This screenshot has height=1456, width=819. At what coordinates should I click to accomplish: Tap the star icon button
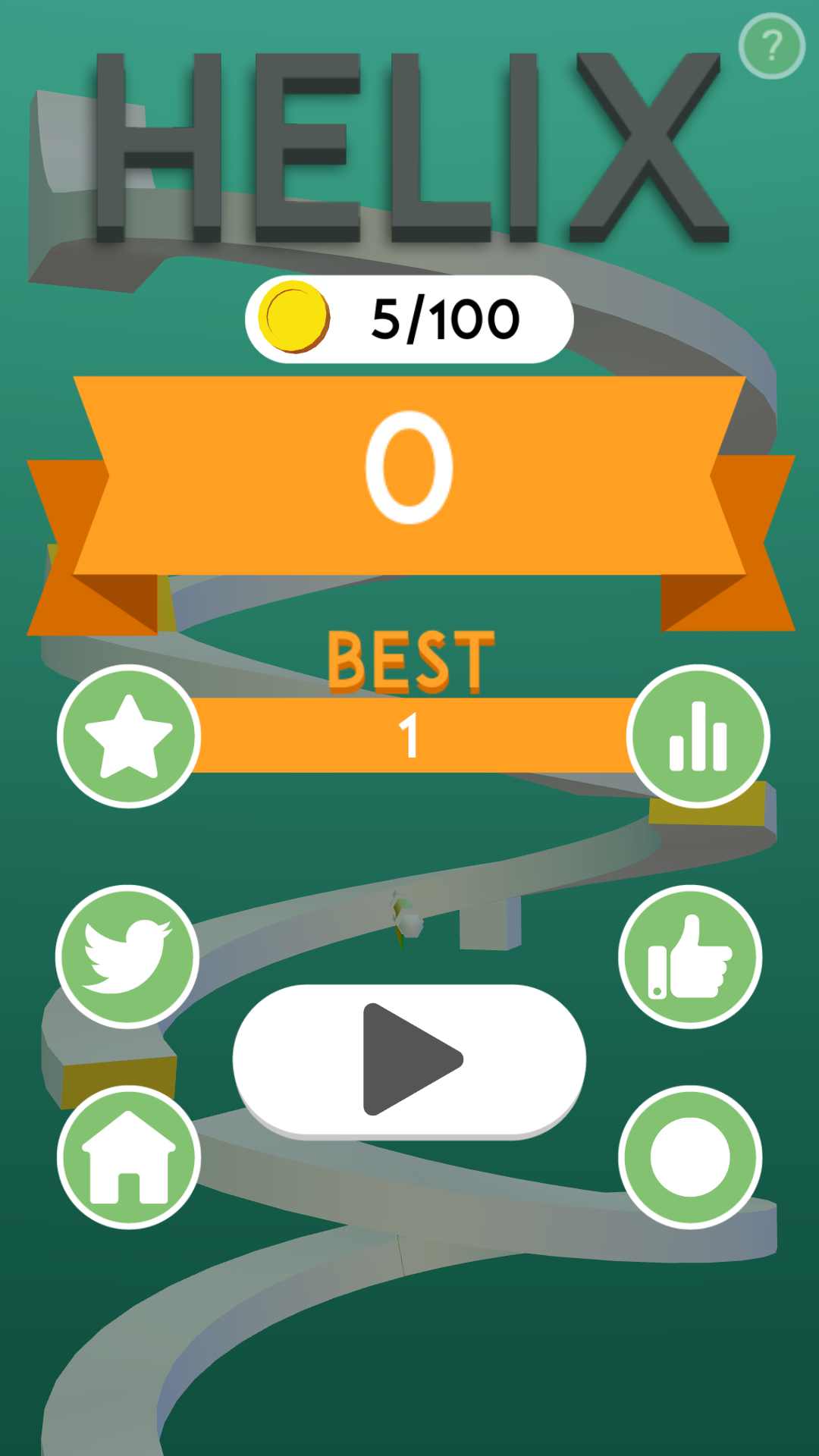pyautogui.click(x=129, y=736)
